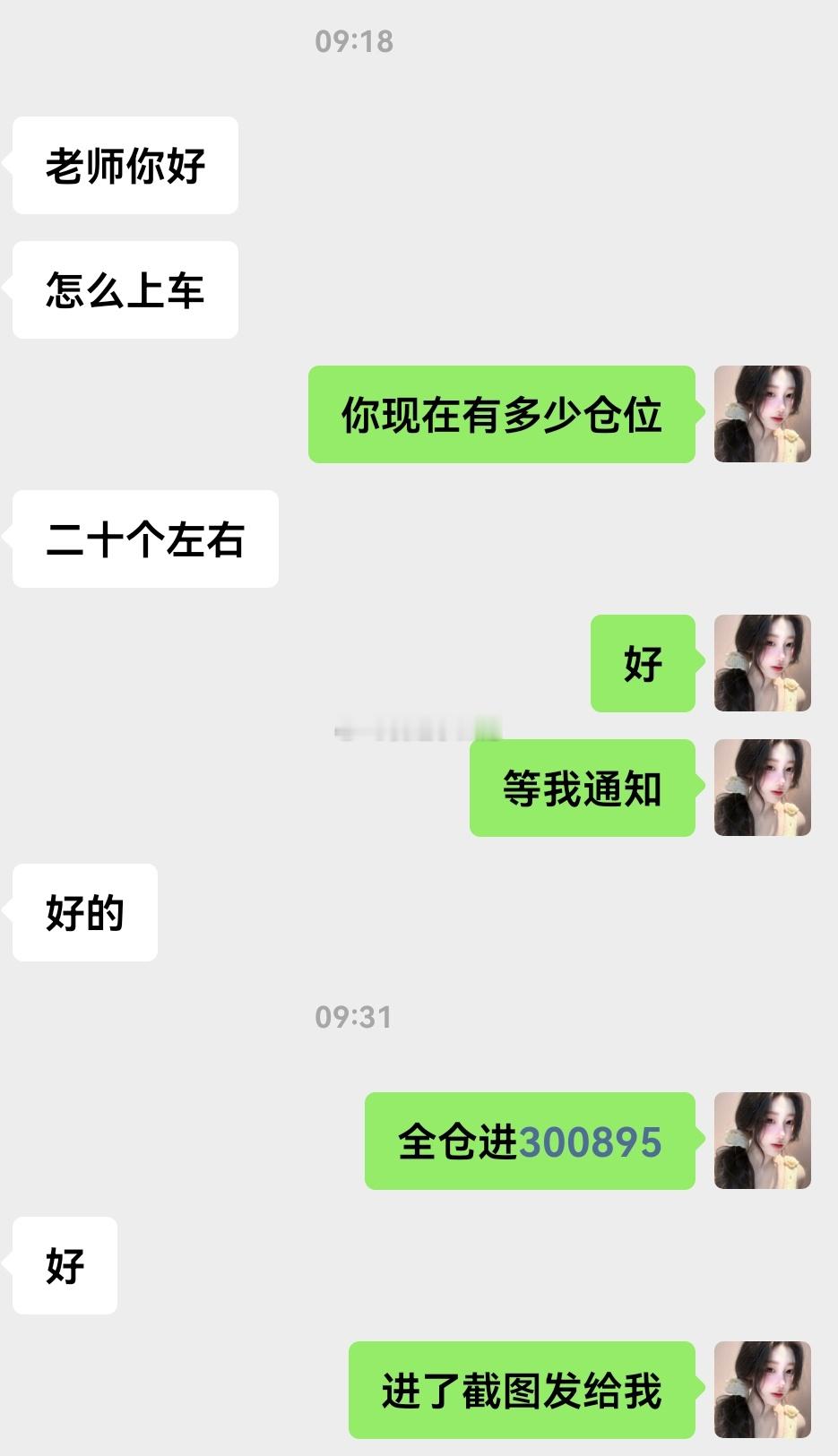Image resolution: width=838 pixels, height=1456 pixels.
Task: Click the avatar in the middle of the conversation
Action: click(763, 788)
